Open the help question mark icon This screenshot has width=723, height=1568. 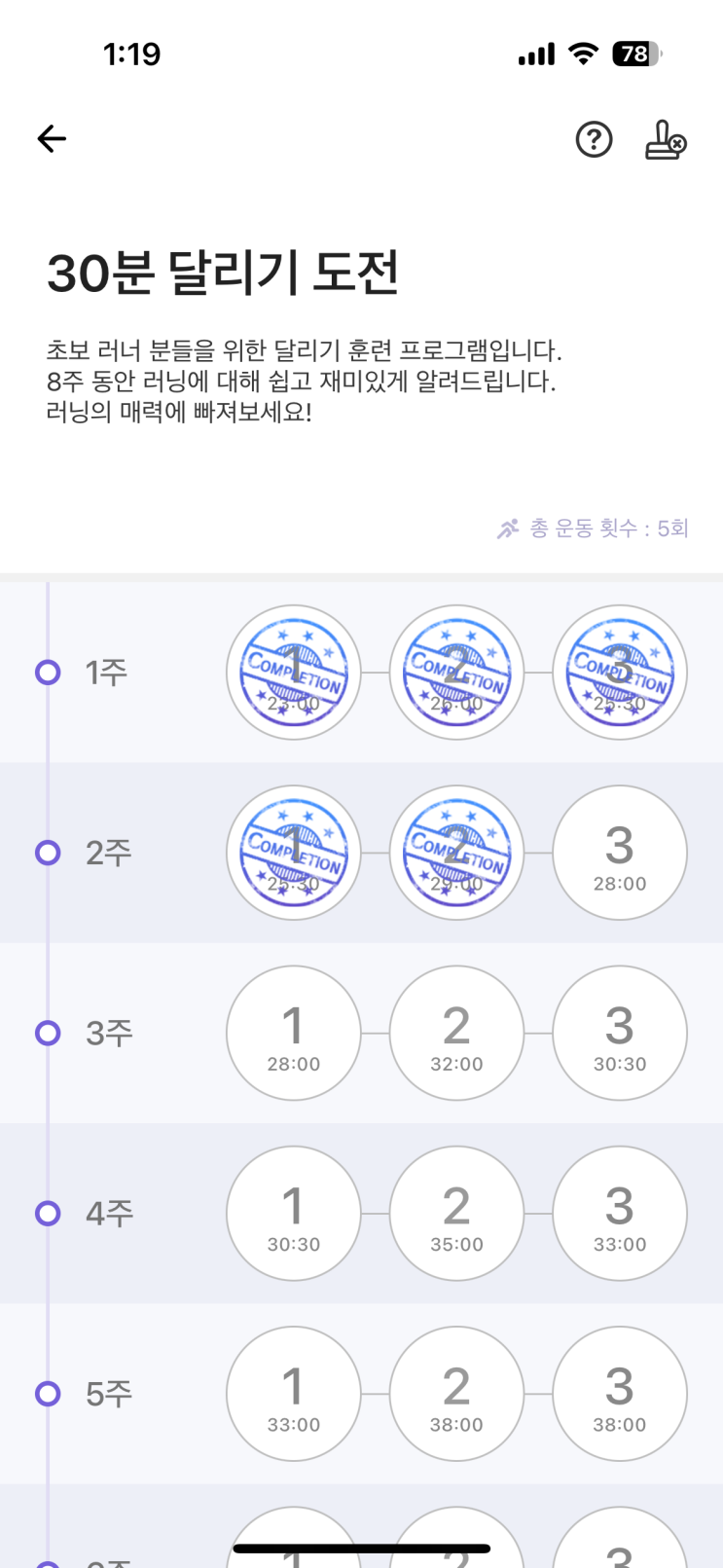(x=594, y=139)
